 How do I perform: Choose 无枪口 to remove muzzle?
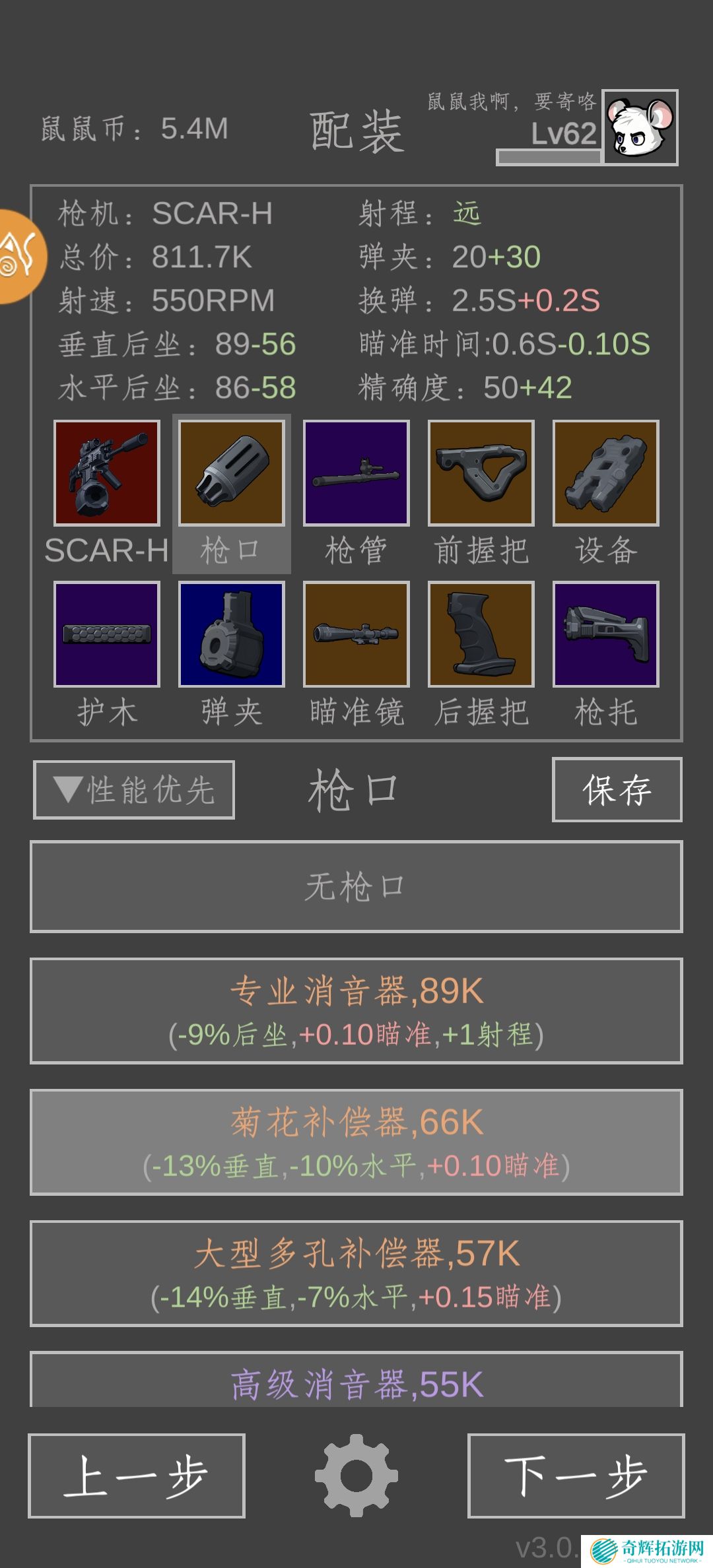coord(356,886)
